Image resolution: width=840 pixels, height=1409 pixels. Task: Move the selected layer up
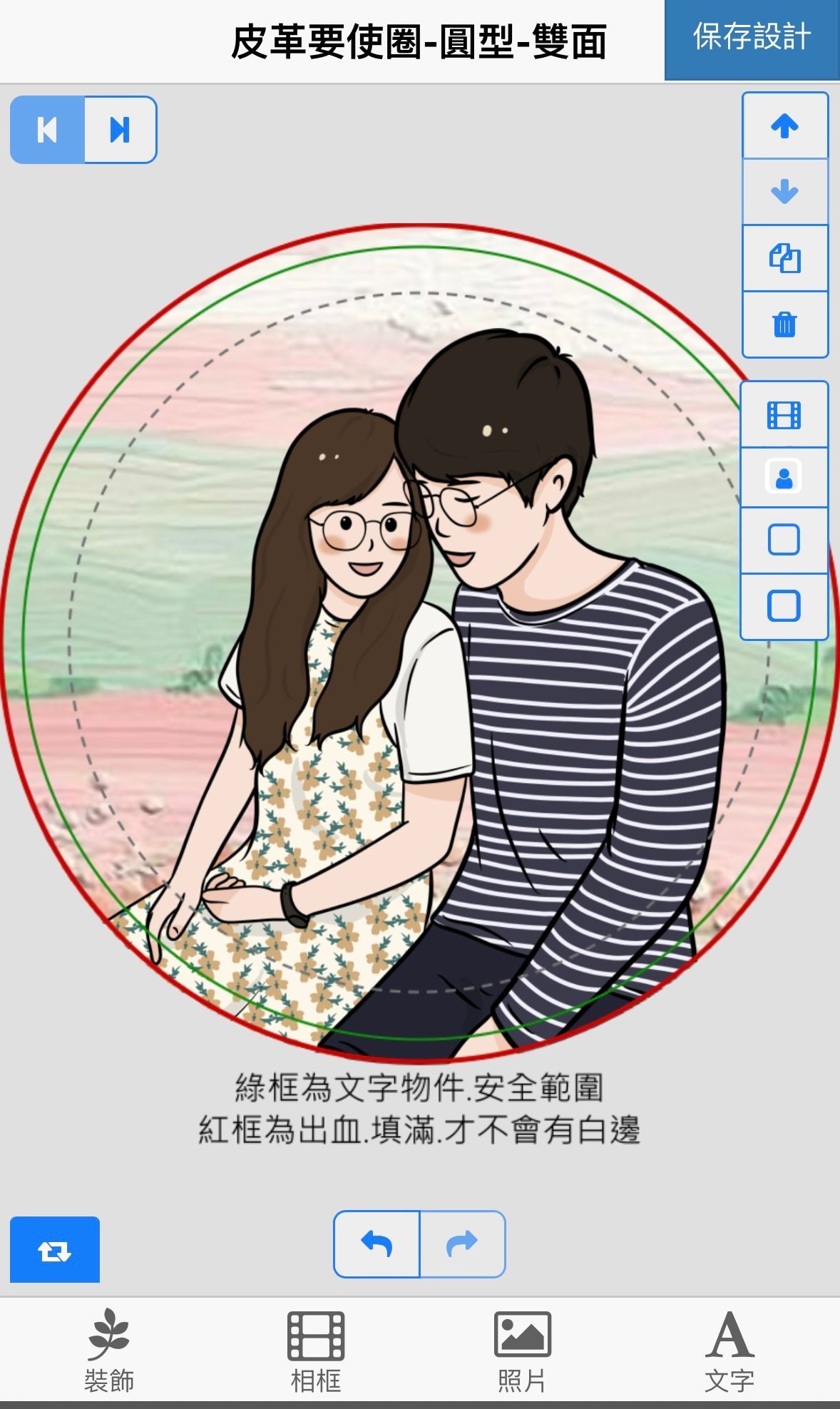click(x=784, y=126)
